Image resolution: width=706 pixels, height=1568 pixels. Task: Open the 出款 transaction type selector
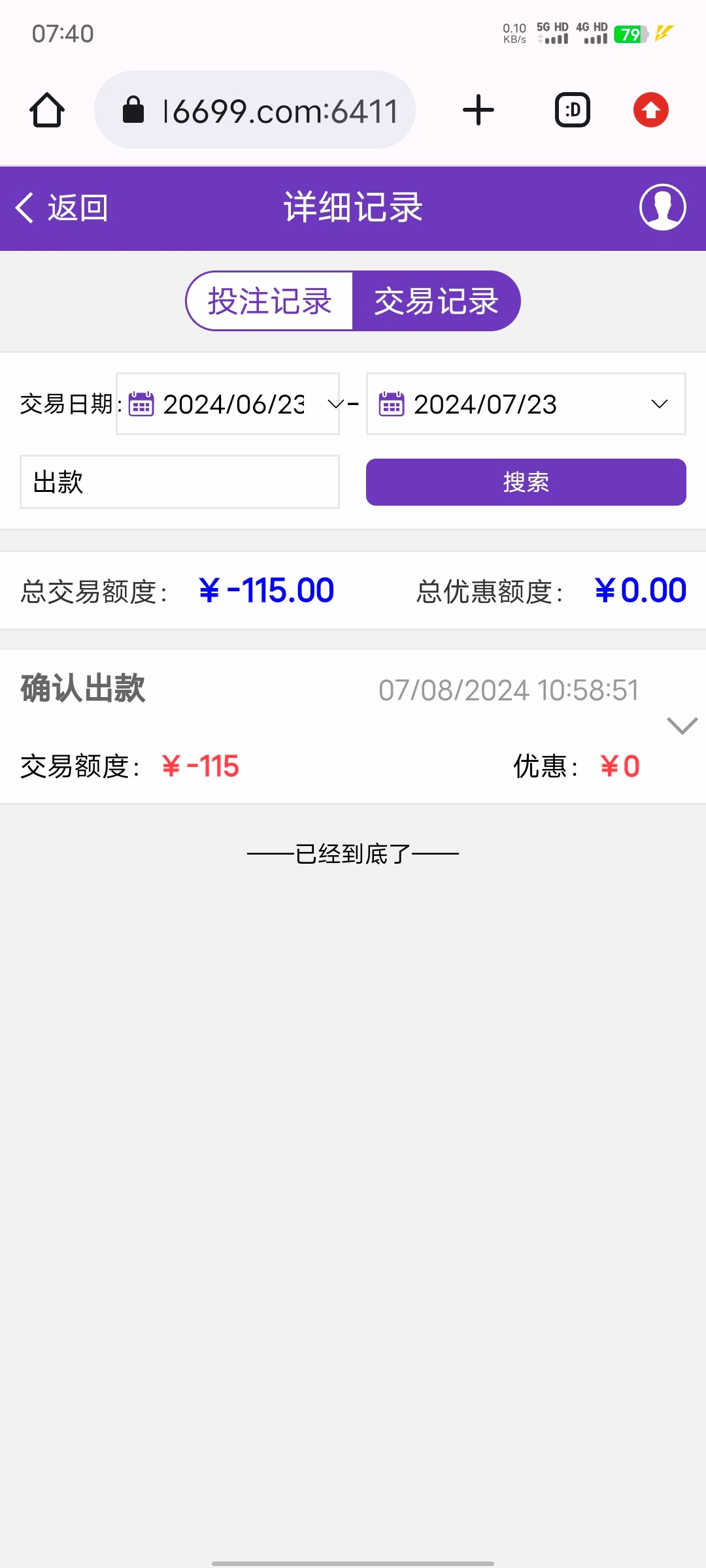(x=180, y=482)
